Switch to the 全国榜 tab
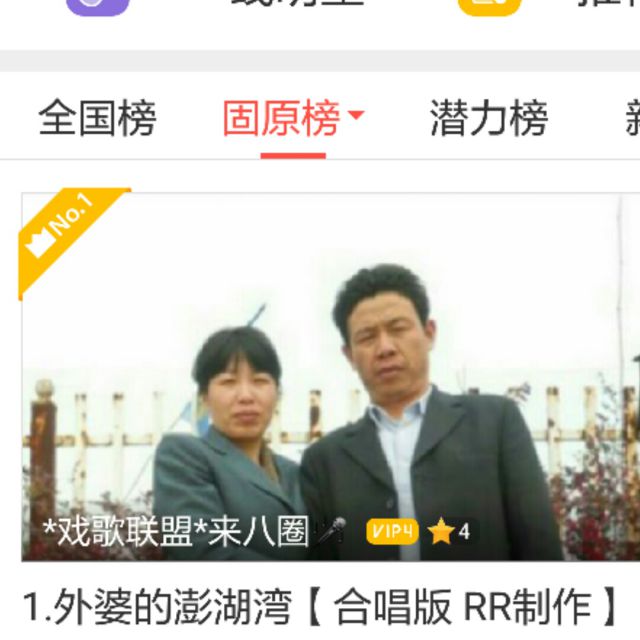This screenshot has width=640, height=640. pos(97,118)
